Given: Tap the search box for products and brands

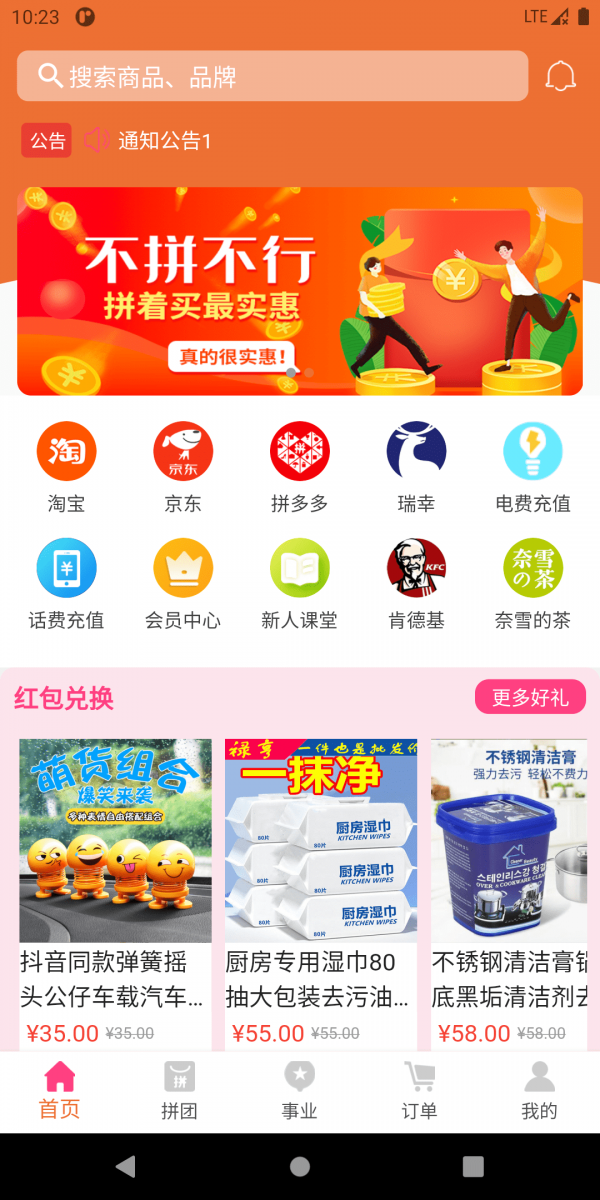Looking at the screenshot, I should tap(272, 77).
